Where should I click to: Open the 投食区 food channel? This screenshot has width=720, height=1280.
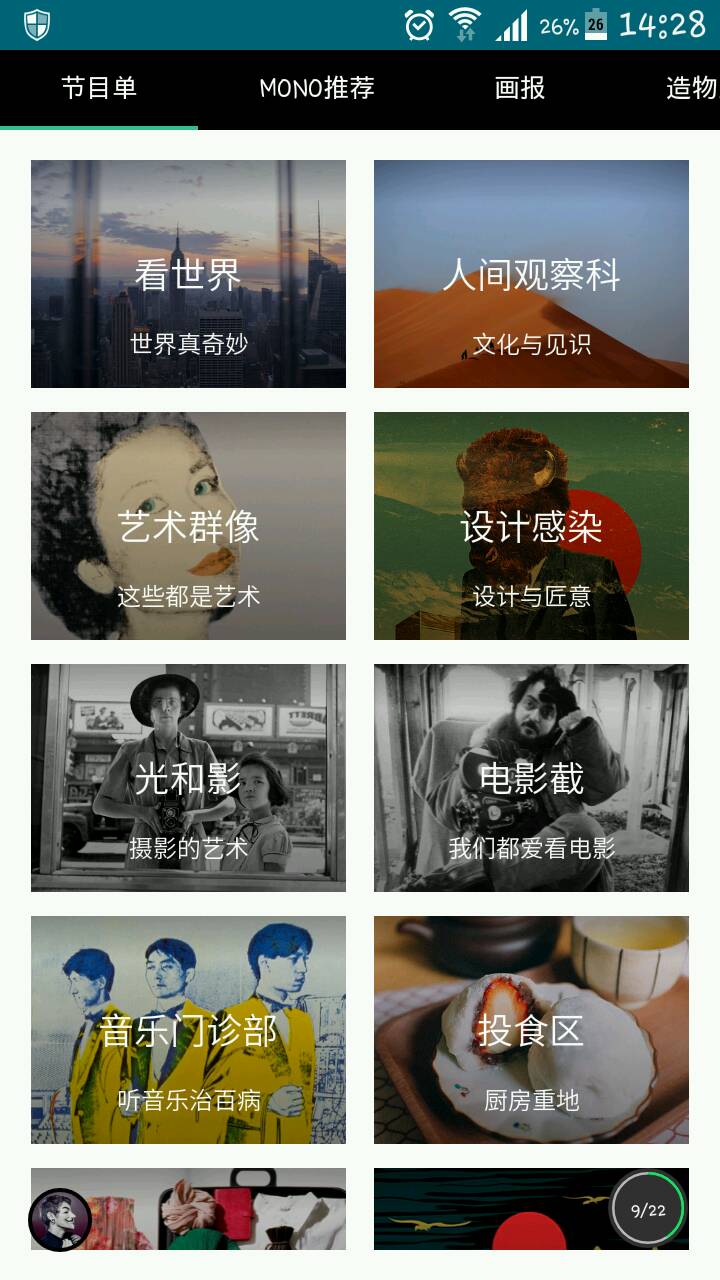point(531,1030)
